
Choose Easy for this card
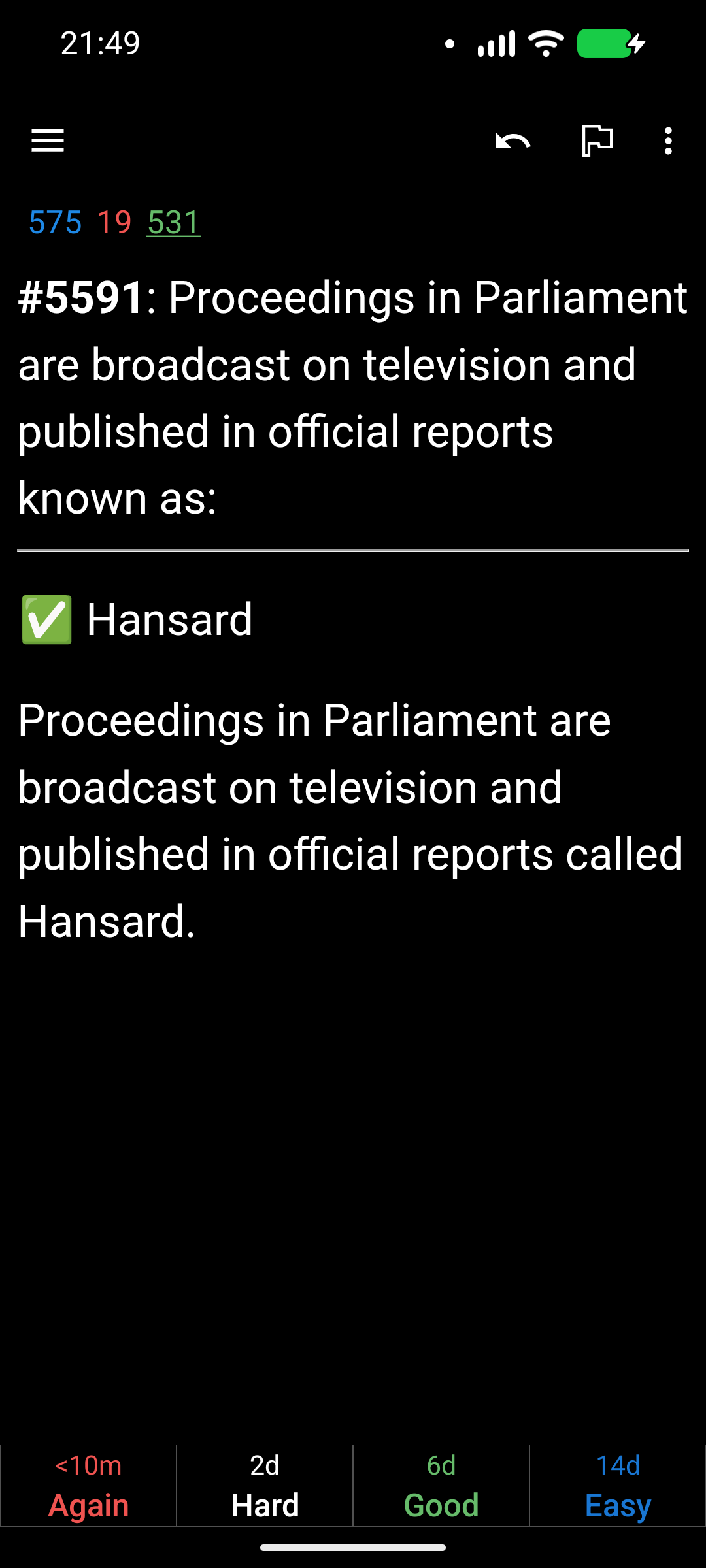[618, 1486]
